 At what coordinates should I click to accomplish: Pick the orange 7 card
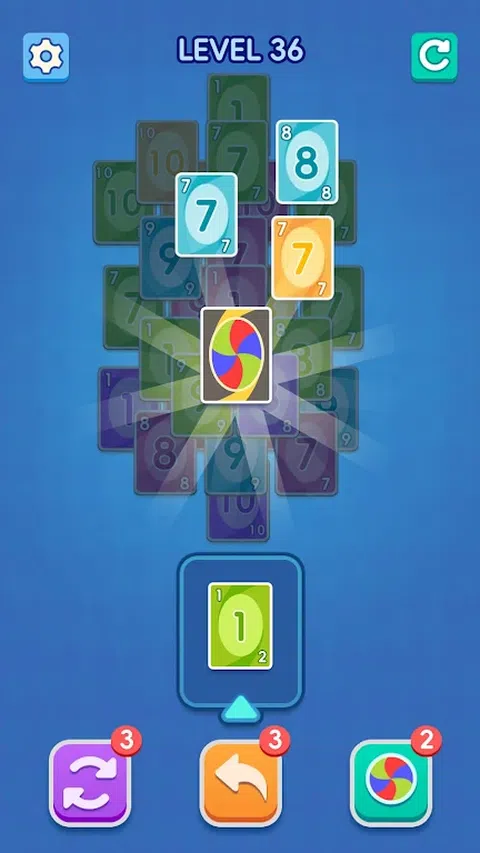303,258
